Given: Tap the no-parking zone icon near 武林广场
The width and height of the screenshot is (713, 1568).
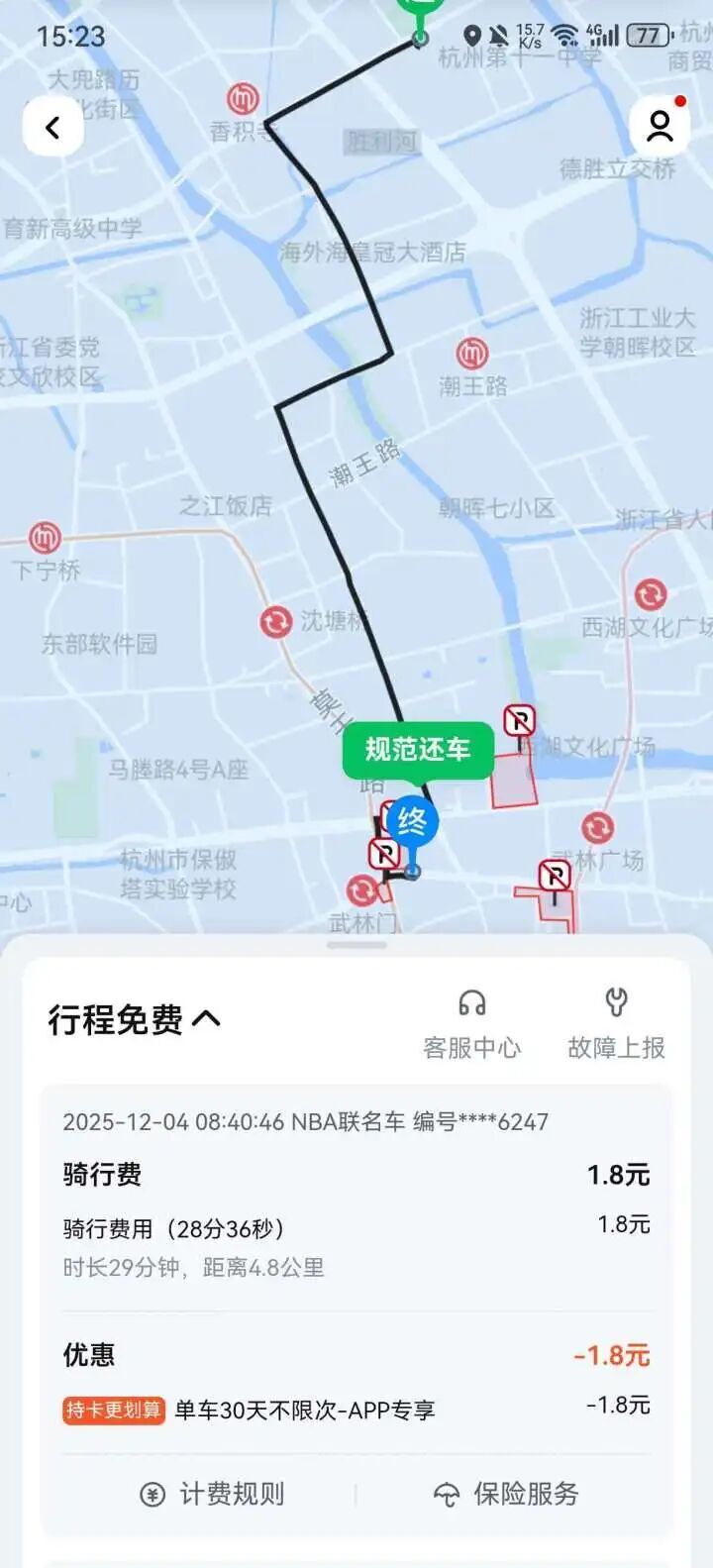Looking at the screenshot, I should click(x=554, y=876).
